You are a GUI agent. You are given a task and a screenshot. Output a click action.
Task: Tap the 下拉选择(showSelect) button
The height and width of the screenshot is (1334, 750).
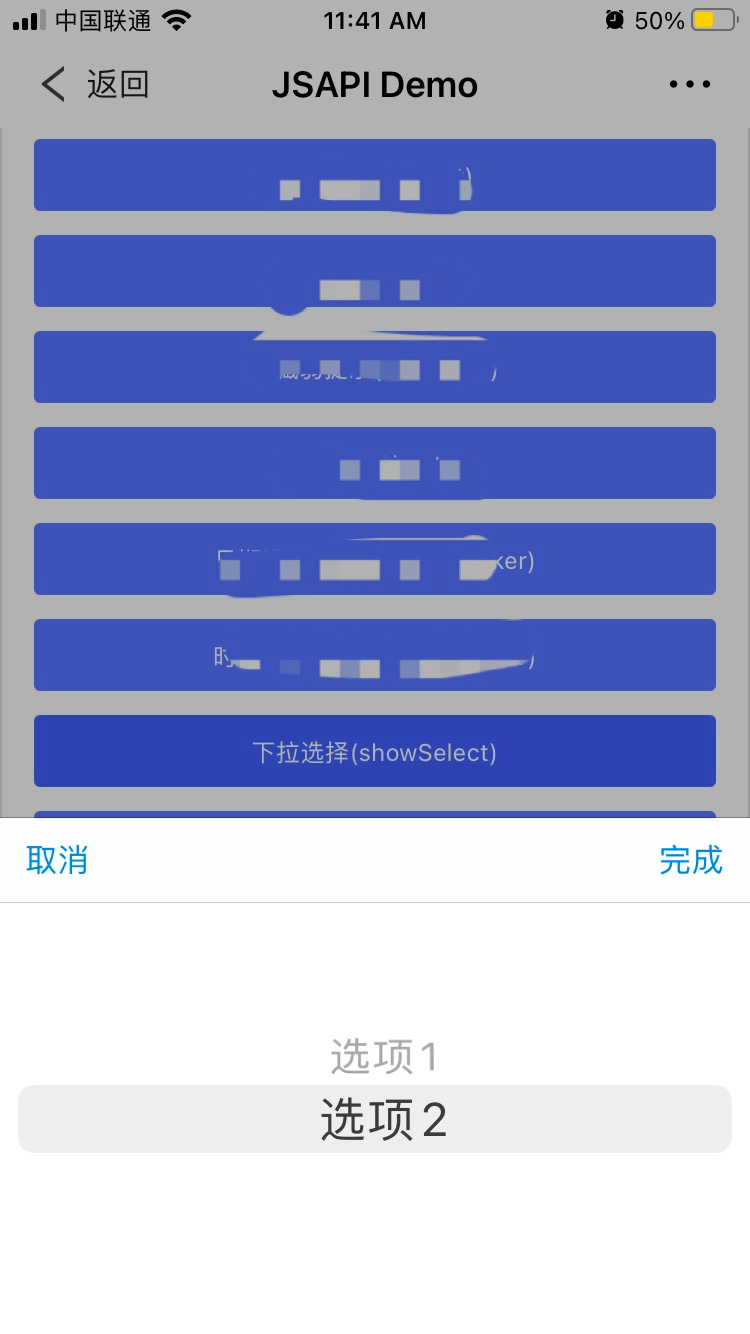375,751
